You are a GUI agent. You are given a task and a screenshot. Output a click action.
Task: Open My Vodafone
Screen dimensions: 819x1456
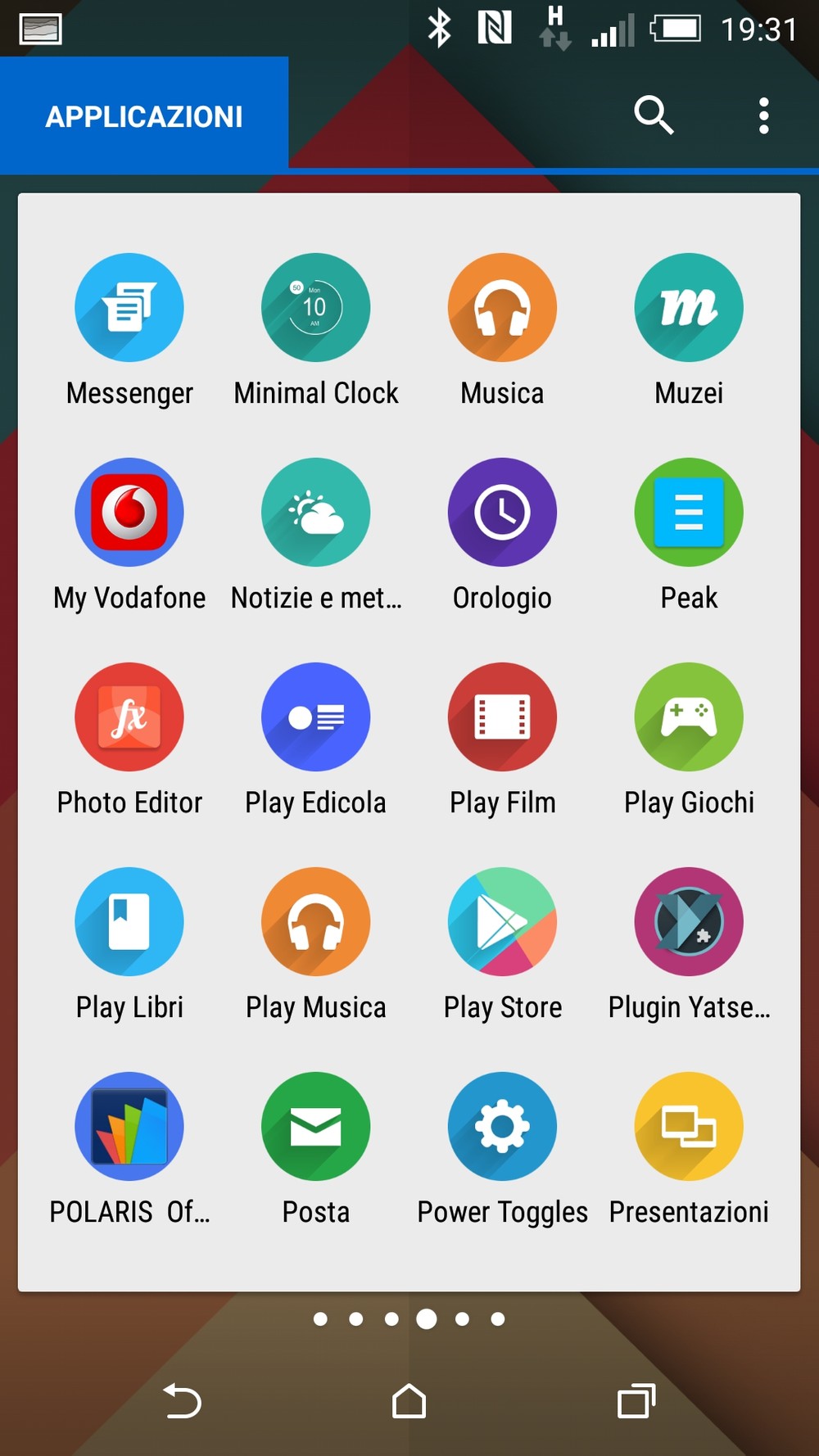coord(129,513)
